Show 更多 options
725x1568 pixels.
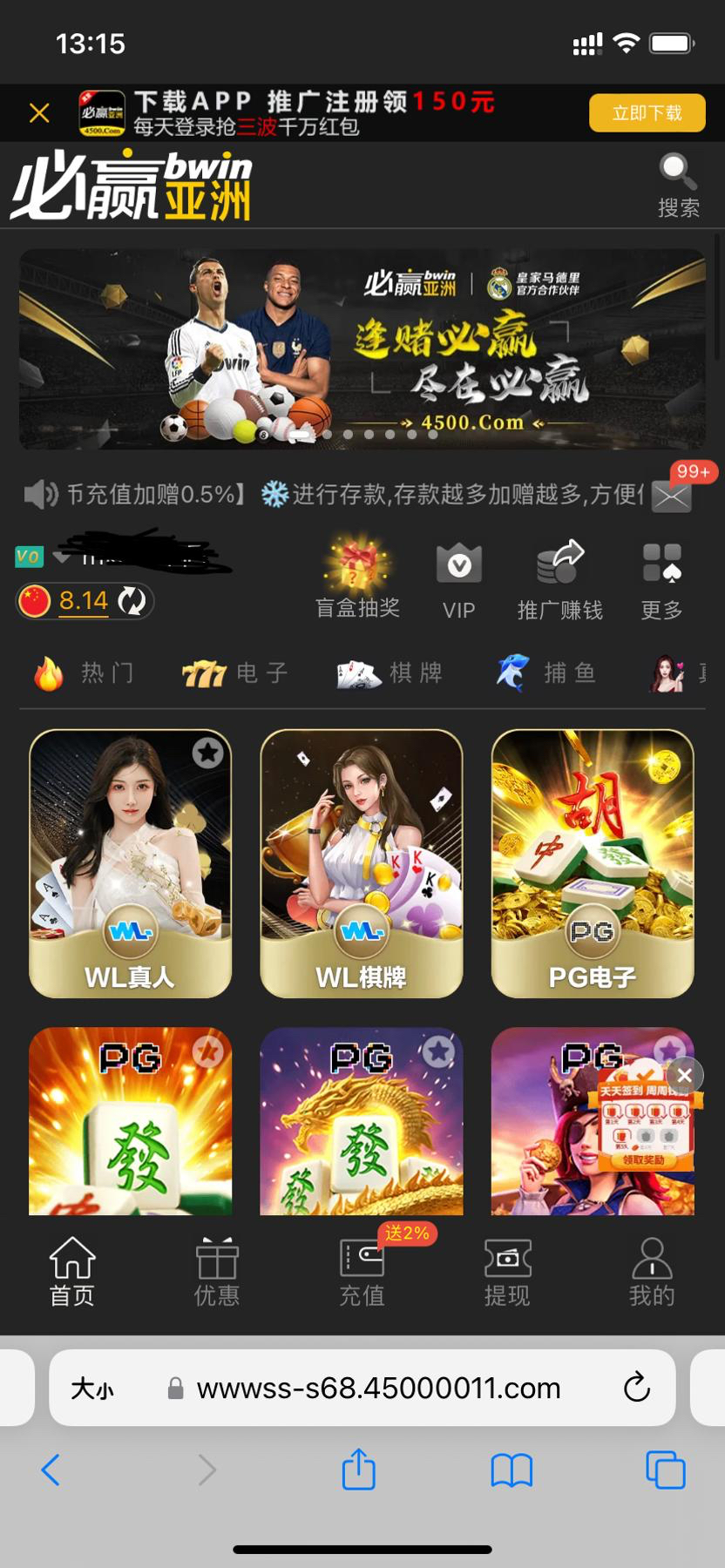click(x=661, y=579)
